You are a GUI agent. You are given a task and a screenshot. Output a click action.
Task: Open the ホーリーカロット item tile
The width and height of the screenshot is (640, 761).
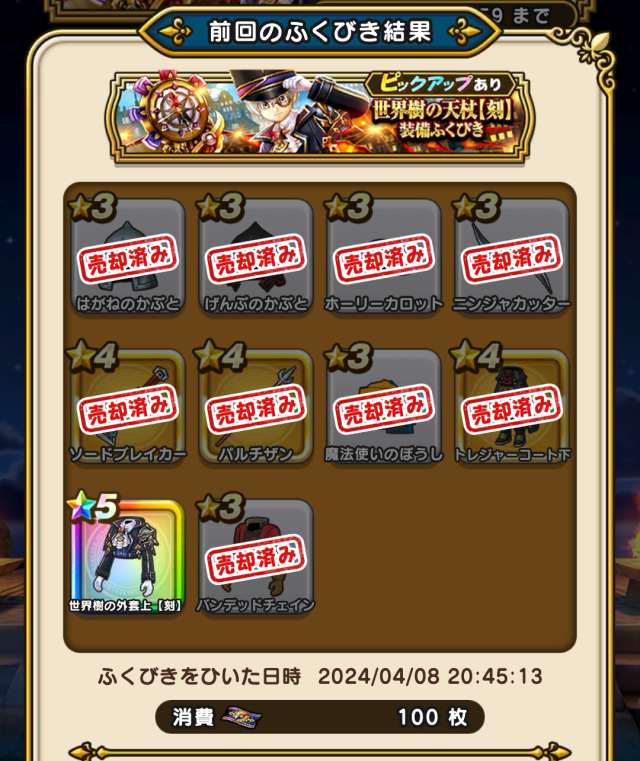point(383,257)
